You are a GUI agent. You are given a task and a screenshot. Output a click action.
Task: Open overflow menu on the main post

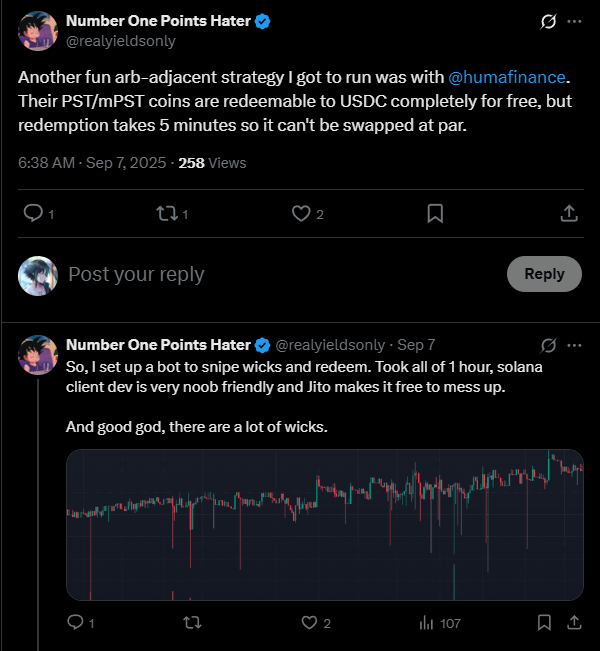pos(574,22)
